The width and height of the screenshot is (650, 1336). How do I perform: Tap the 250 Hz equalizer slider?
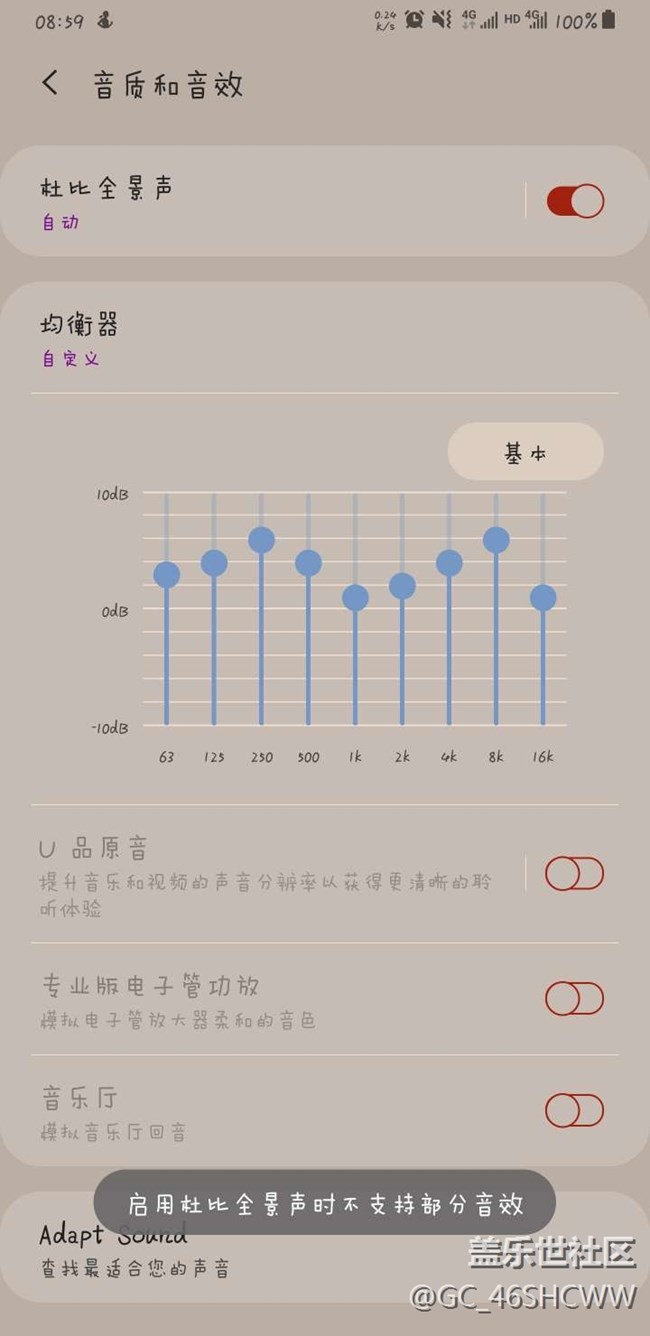tap(261, 540)
